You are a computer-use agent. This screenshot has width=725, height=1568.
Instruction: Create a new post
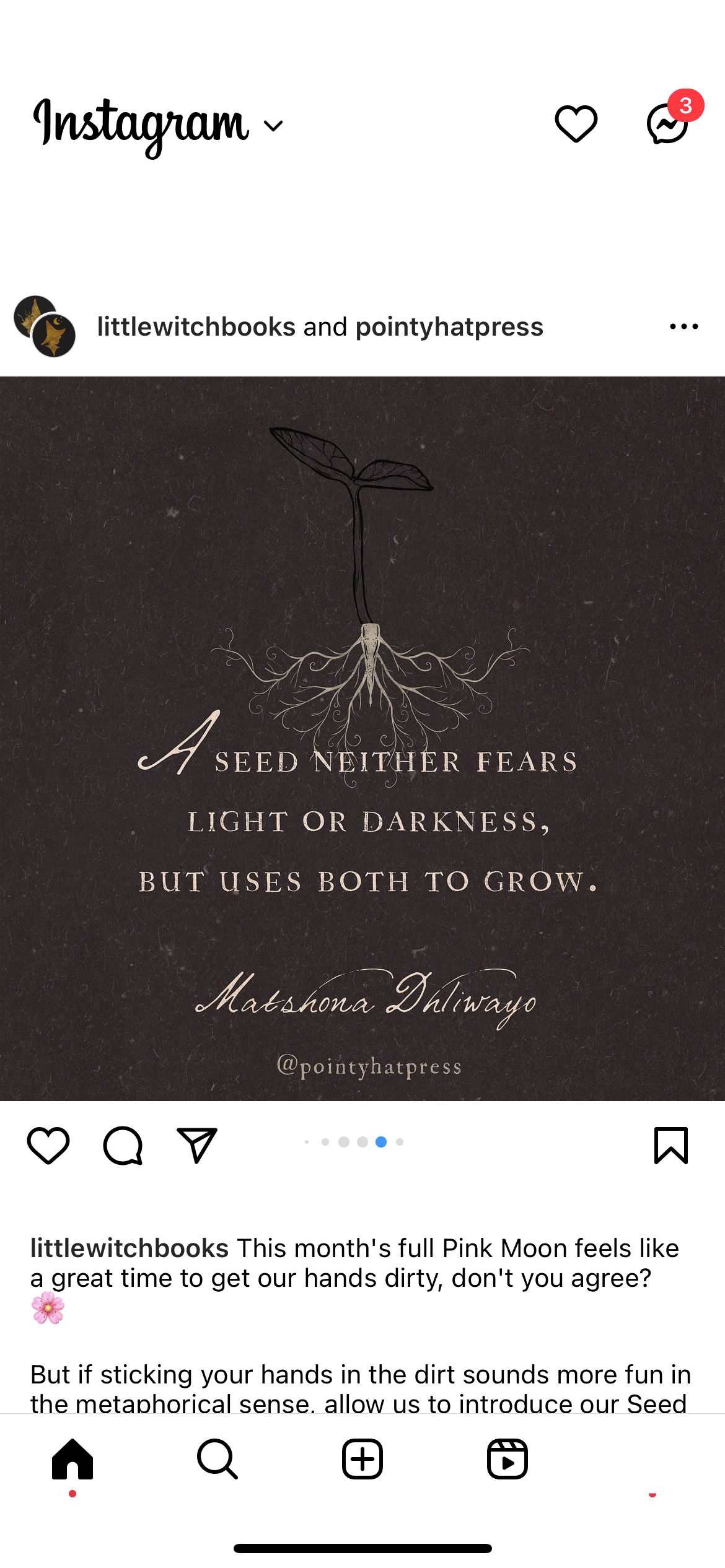pyautogui.click(x=362, y=1459)
